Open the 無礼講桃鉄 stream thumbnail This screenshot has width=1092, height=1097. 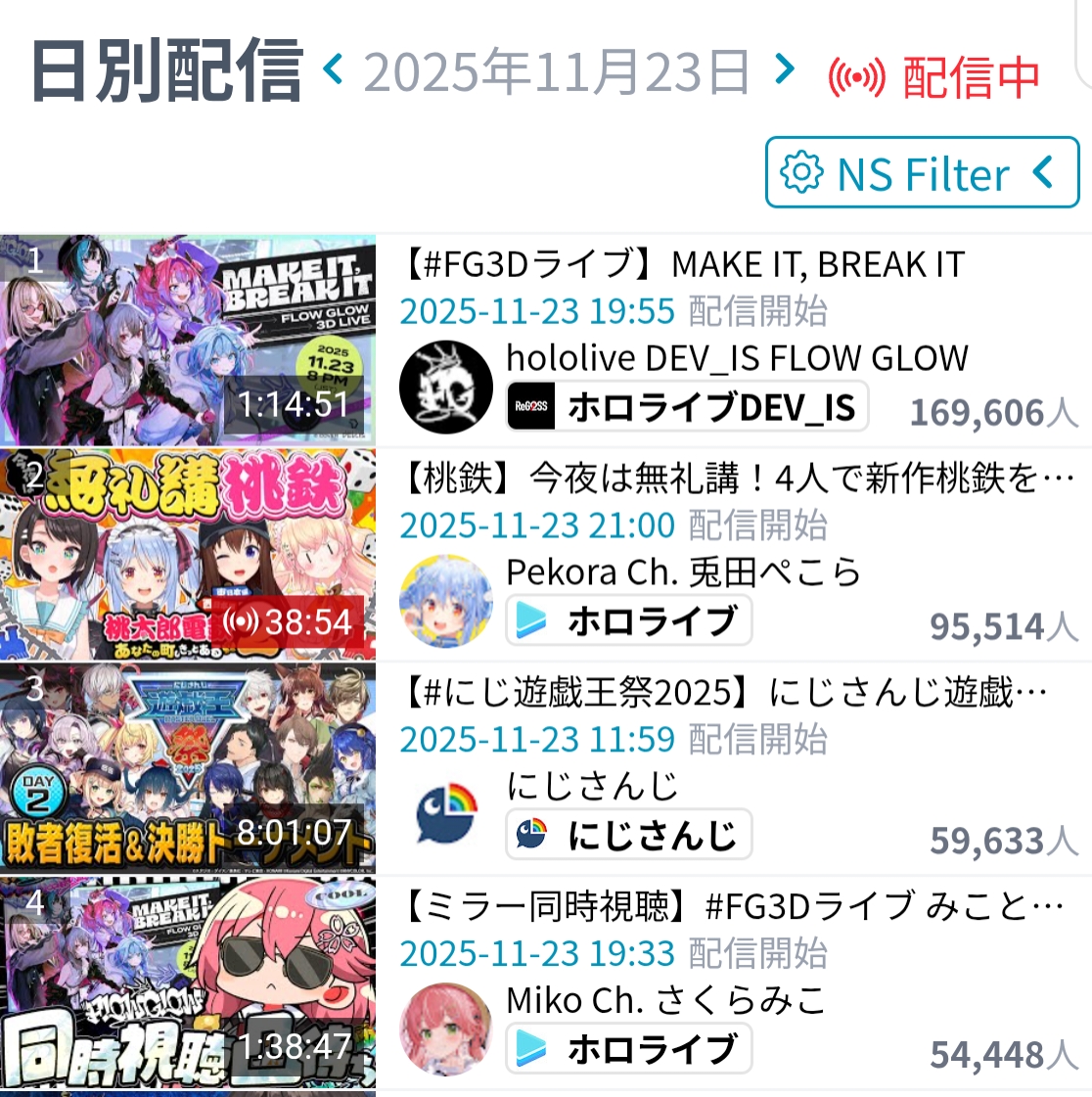188,555
